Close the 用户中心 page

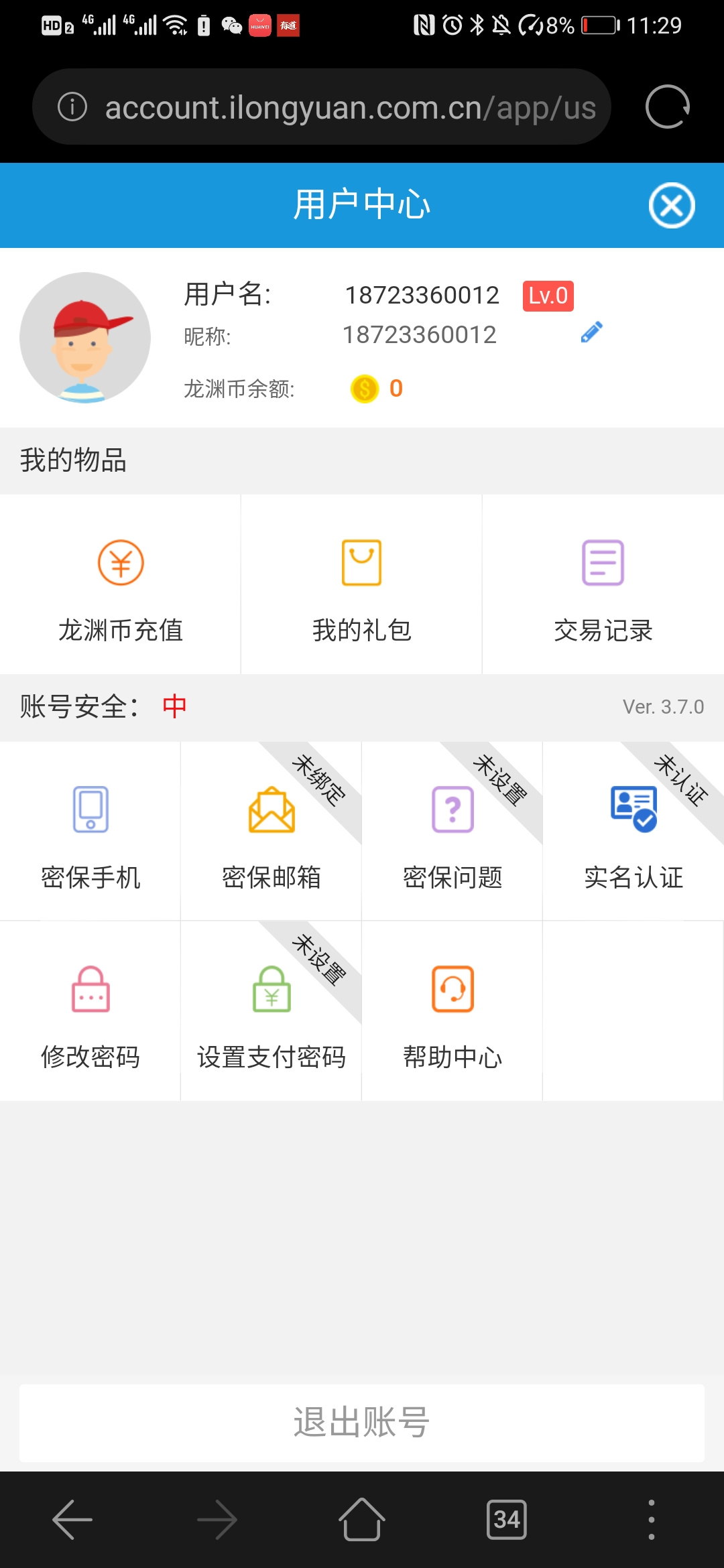coord(672,205)
